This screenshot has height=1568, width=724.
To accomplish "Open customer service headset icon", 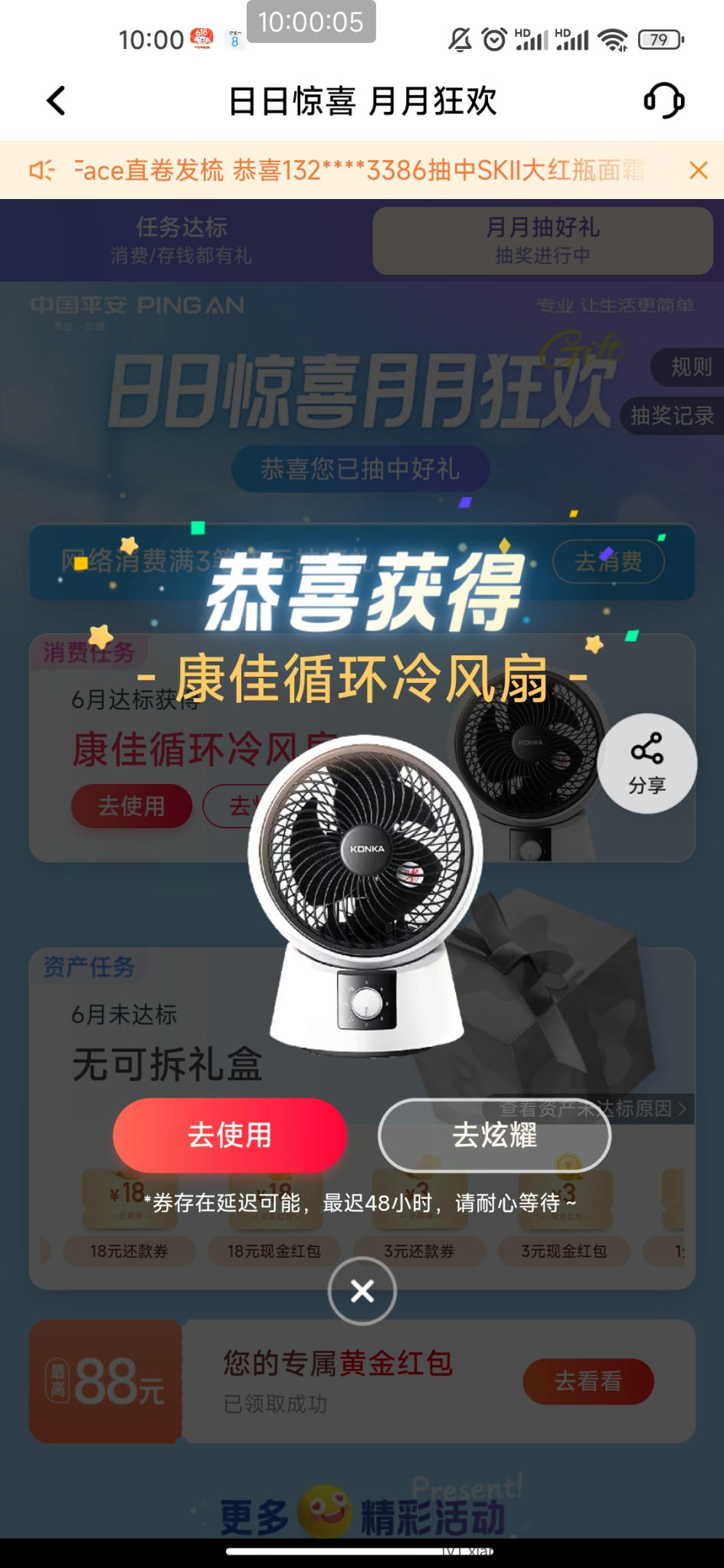I will click(663, 100).
